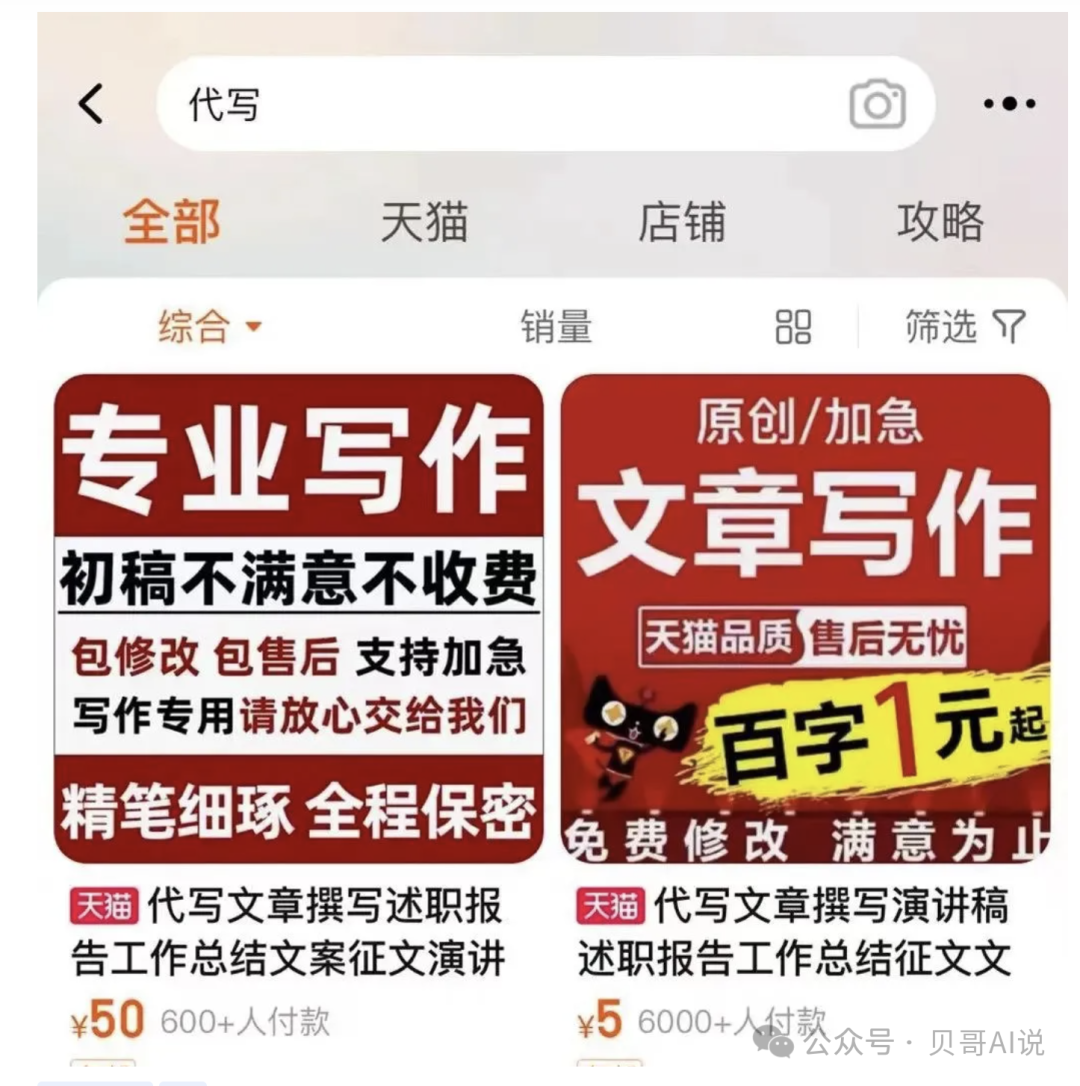
Task: Expand the 综合 sort dropdown
Action: pyautogui.click(x=209, y=327)
